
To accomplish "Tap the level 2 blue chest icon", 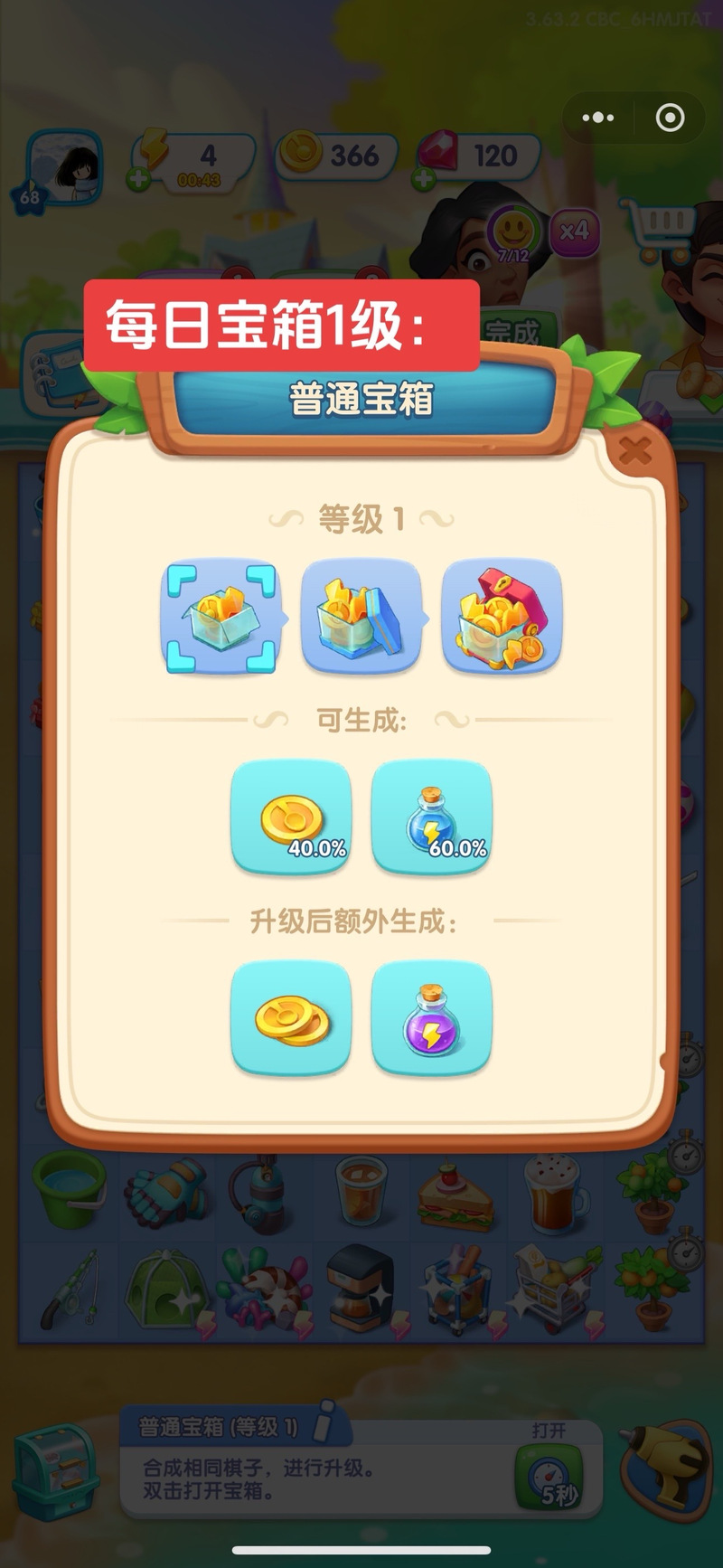I will pyautogui.click(x=361, y=616).
